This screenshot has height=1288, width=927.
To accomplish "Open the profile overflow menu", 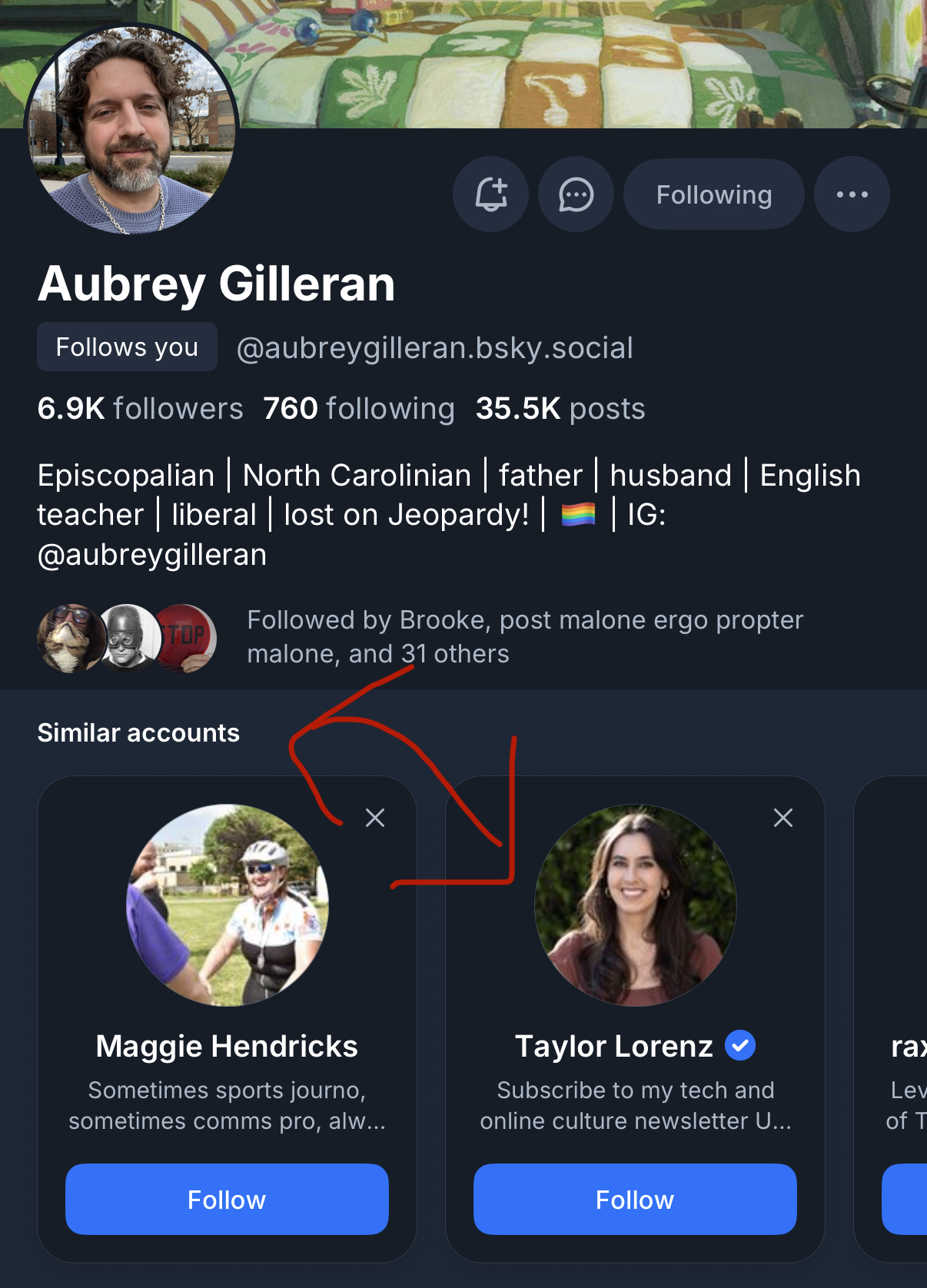I will 852,194.
